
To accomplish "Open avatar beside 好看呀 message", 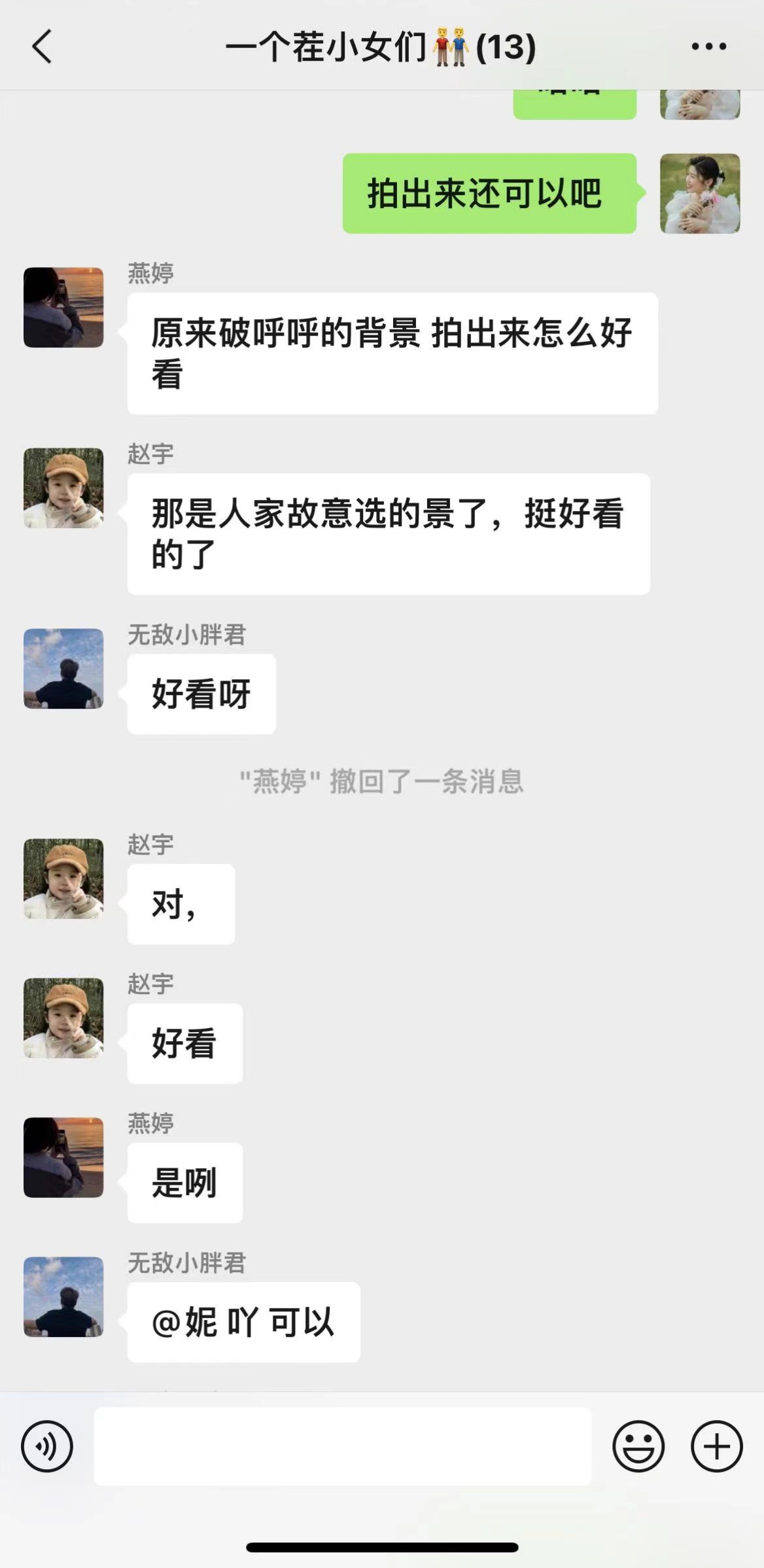I will (x=63, y=668).
